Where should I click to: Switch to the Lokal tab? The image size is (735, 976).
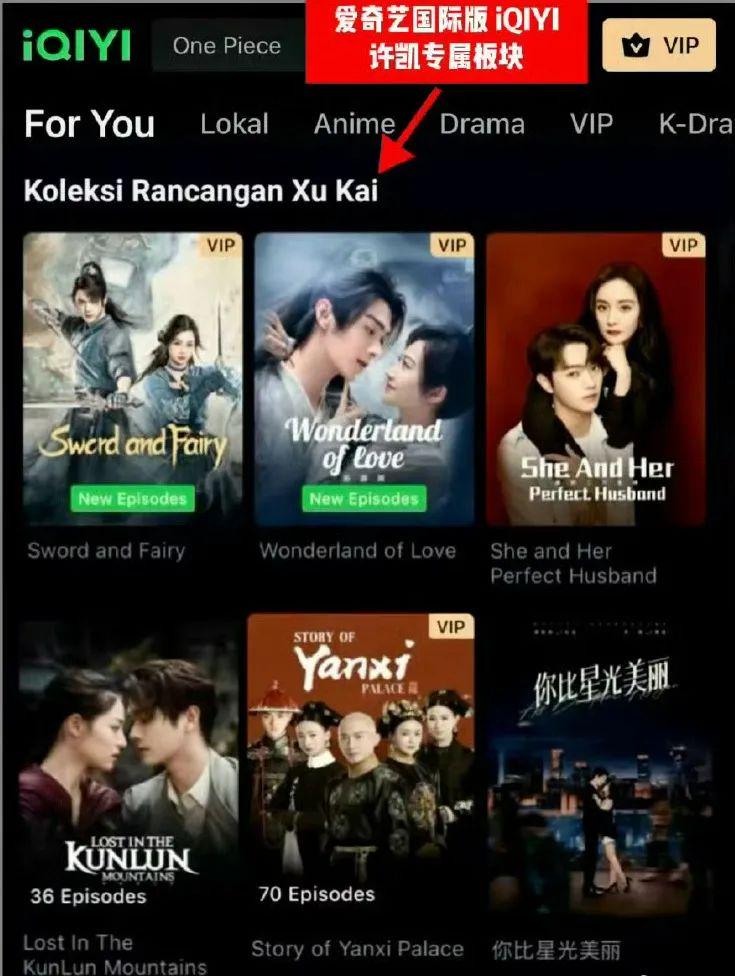point(234,124)
